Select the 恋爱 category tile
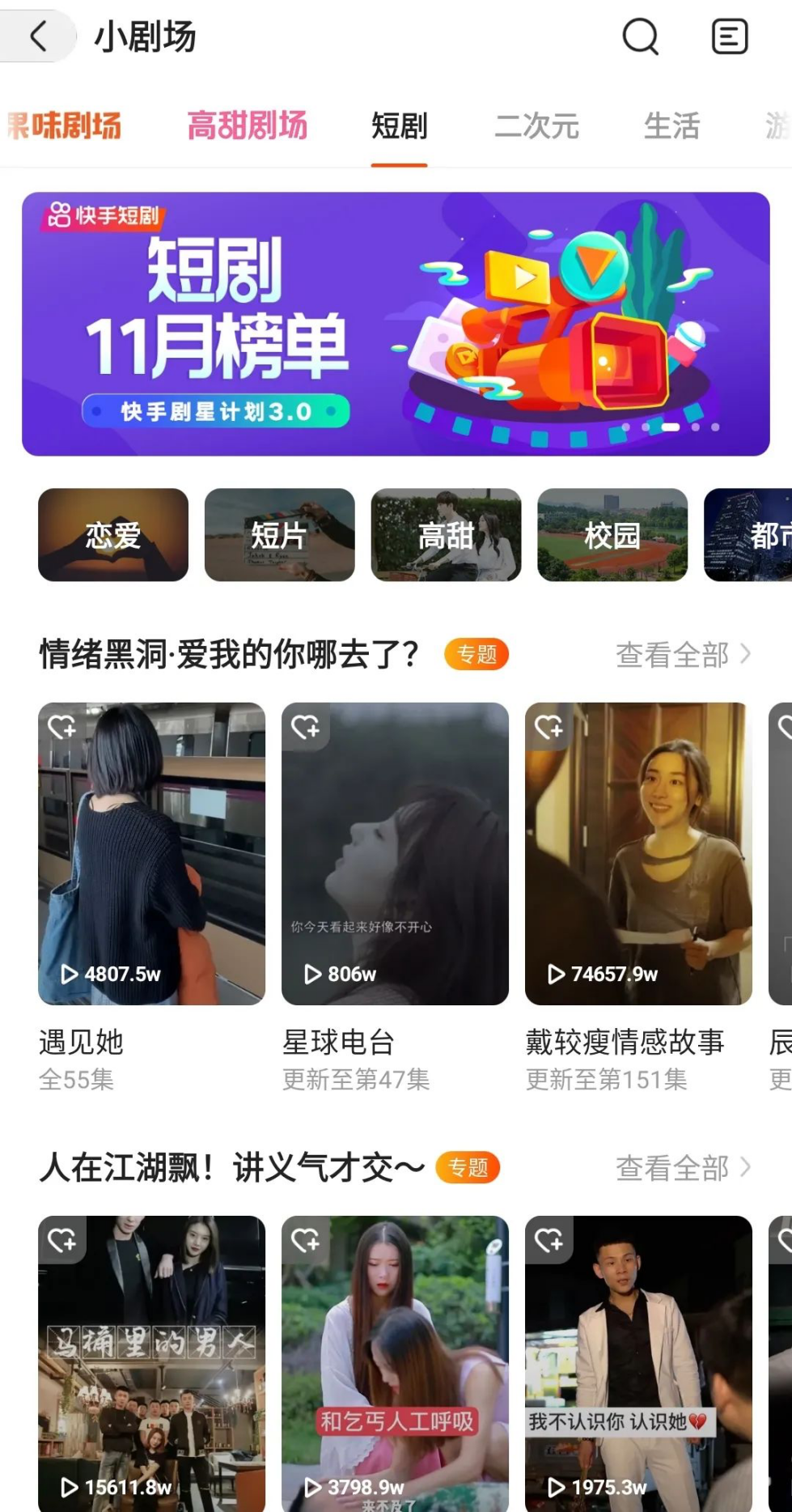Viewport: 792px width, 1512px height. [x=113, y=535]
